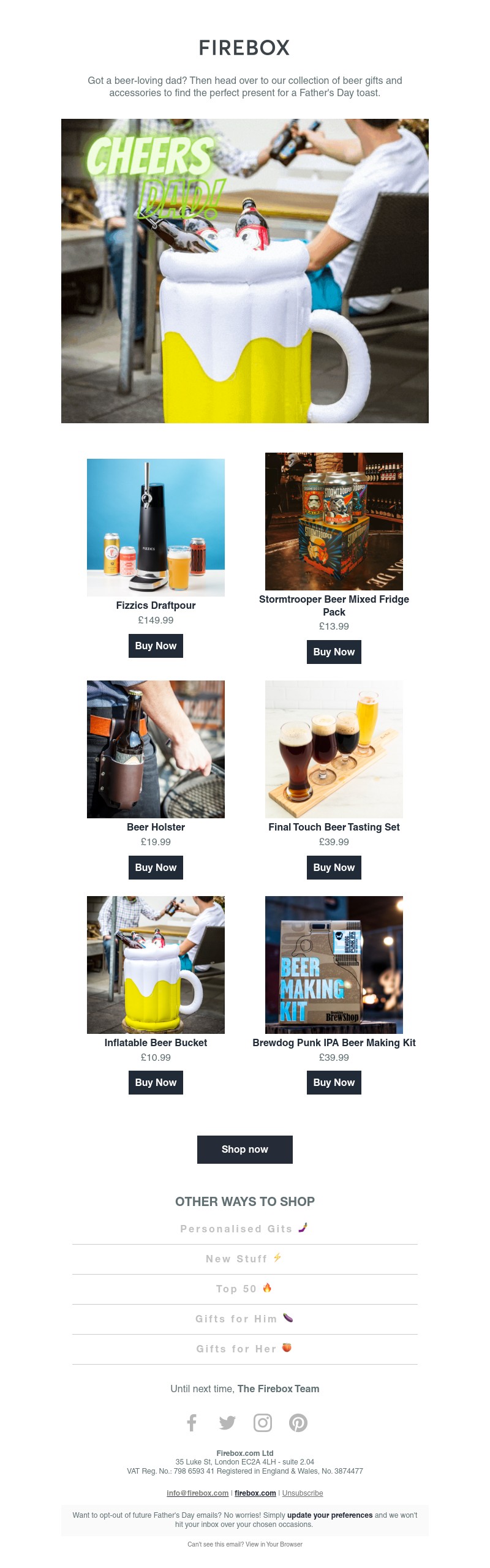Buy the Inflatable Beer Bucket now
The width and height of the screenshot is (490, 1568).
click(x=156, y=1082)
